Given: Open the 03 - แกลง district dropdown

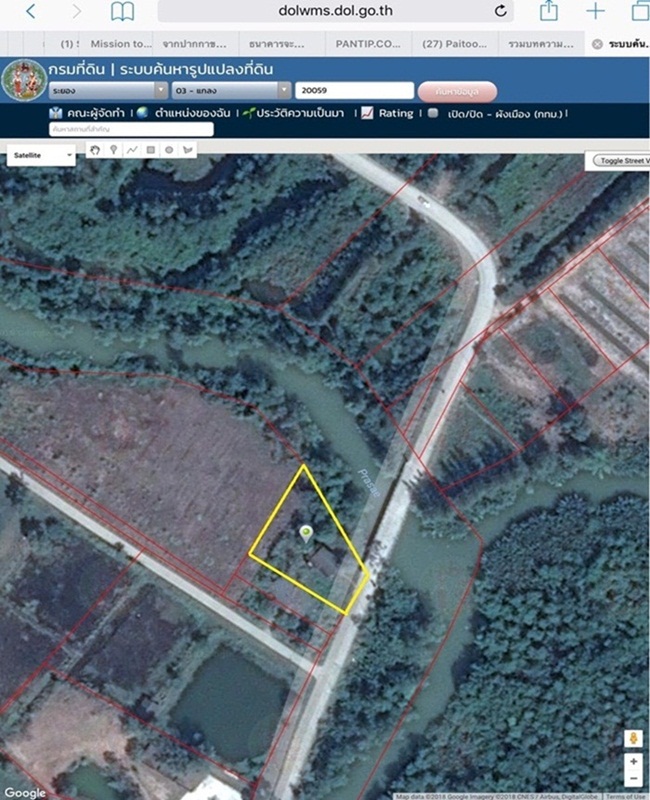Looking at the screenshot, I should coord(231,91).
